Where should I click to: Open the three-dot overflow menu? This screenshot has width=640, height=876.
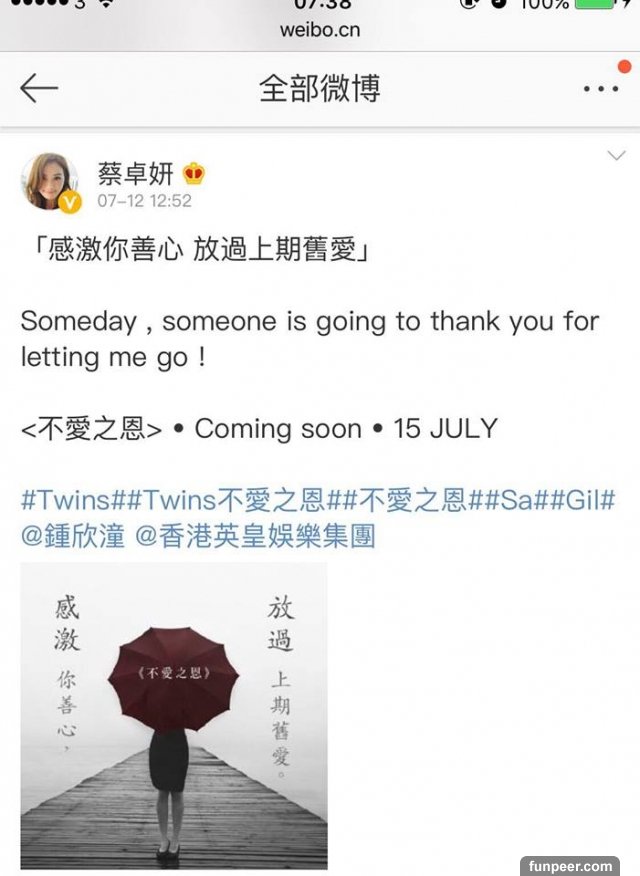tap(601, 88)
